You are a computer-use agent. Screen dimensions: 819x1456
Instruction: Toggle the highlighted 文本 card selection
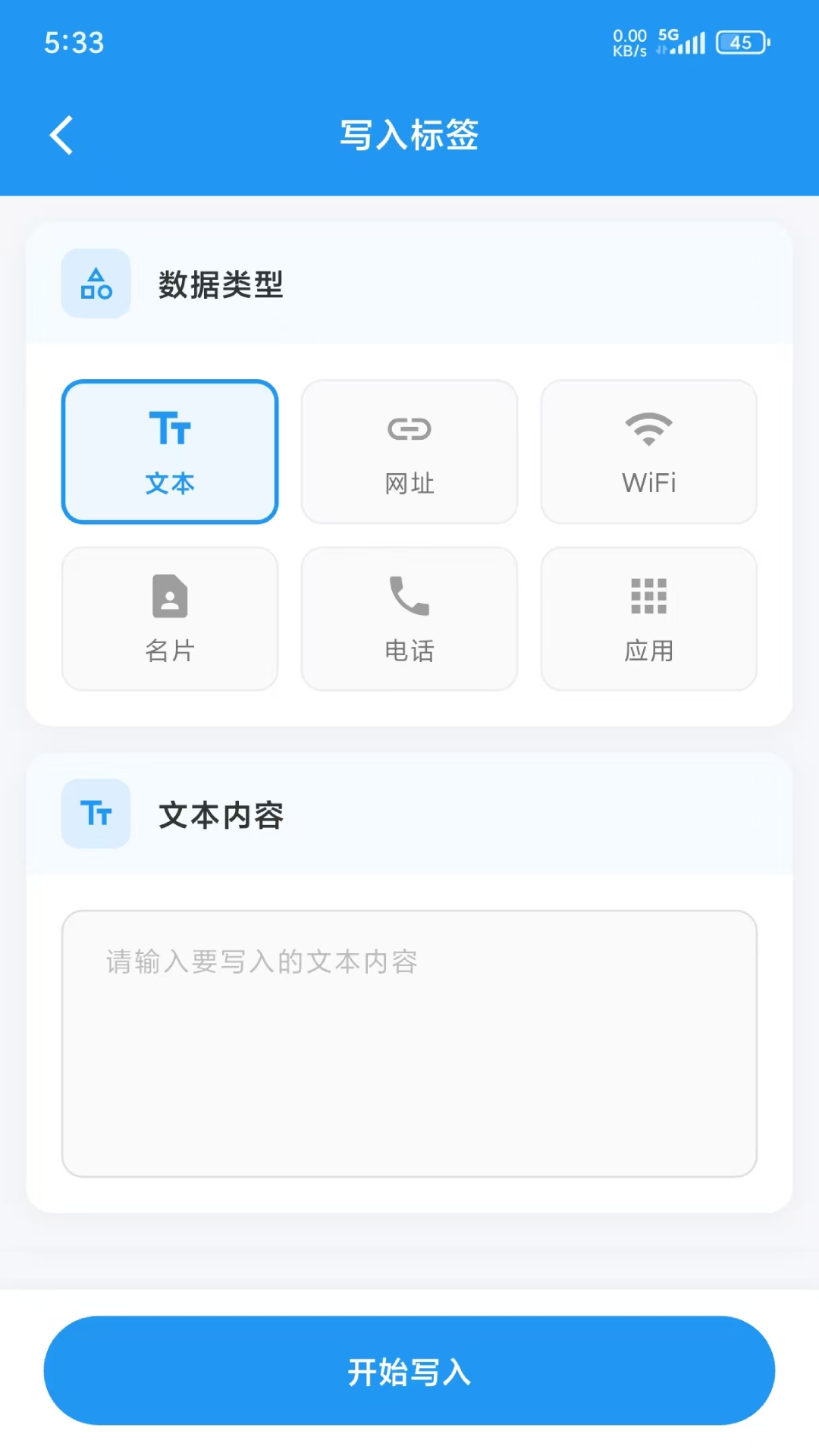[169, 451]
